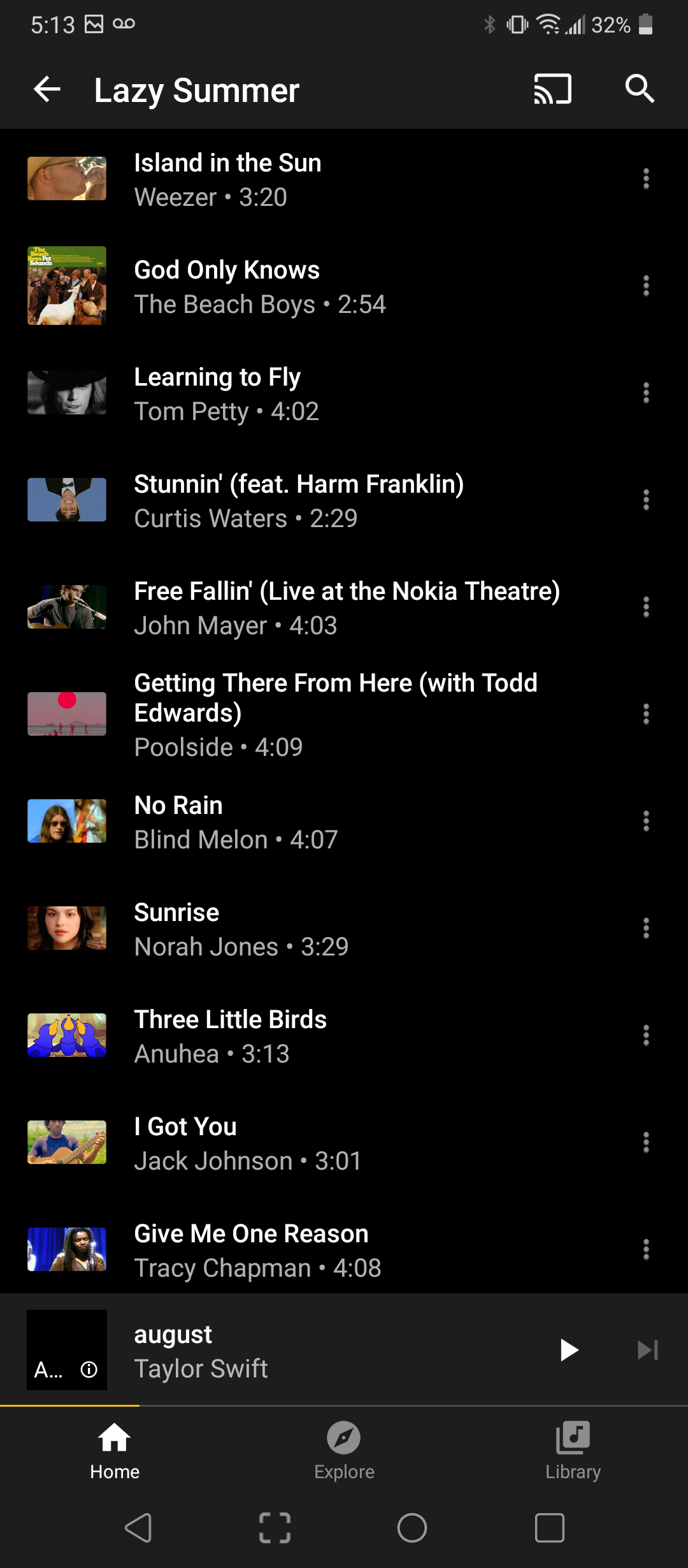Switch to the Library tab
The height and width of the screenshot is (1568, 688).
click(573, 1451)
